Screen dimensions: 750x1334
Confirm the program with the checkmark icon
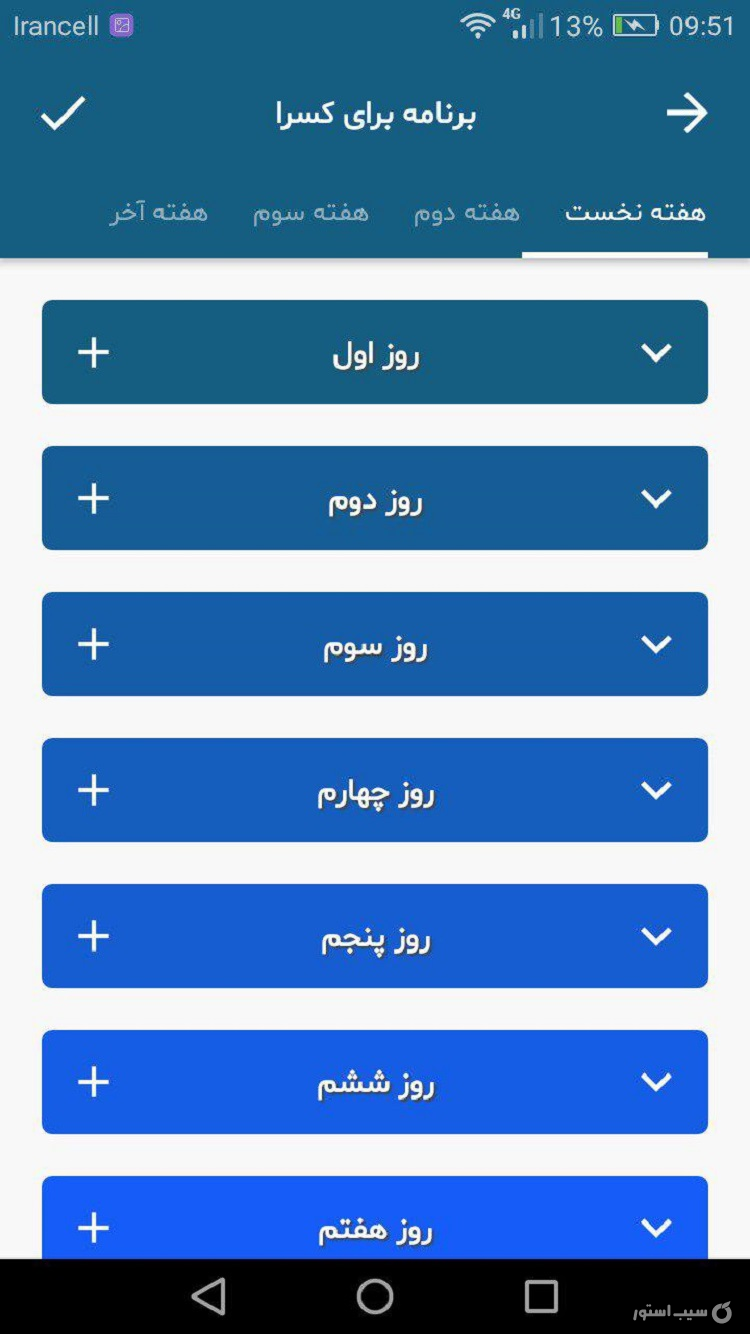tap(63, 113)
